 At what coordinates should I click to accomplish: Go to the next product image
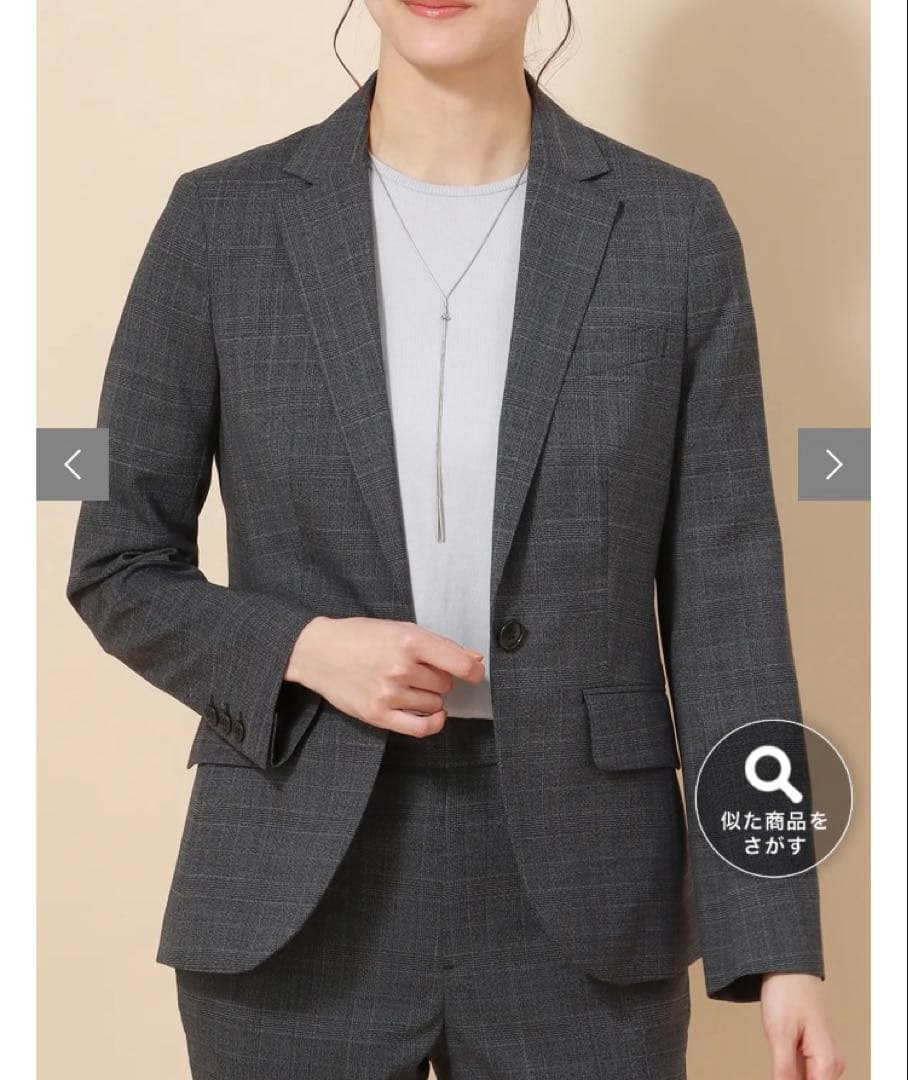(833, 464)
